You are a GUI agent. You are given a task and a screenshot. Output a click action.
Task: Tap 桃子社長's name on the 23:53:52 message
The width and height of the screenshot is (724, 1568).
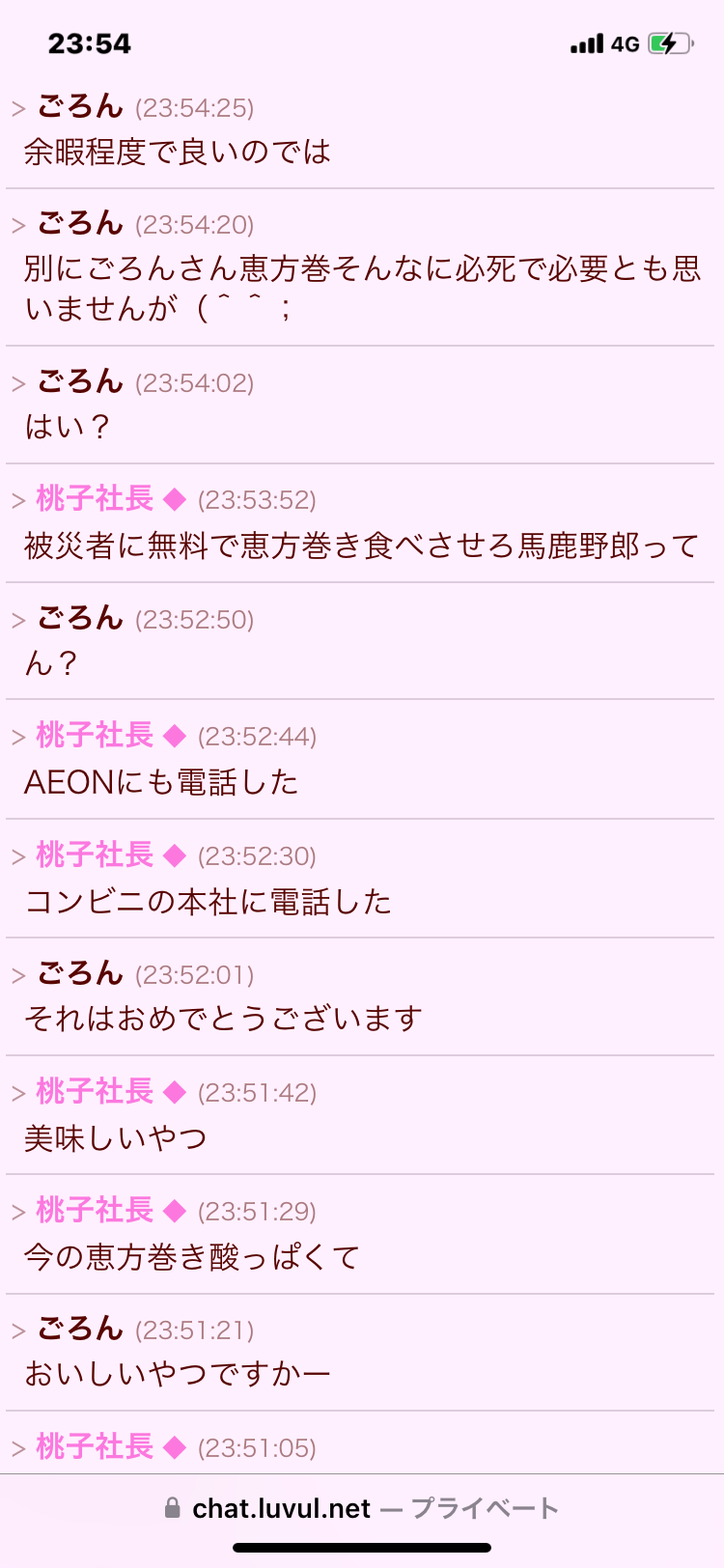pyautogui.click(x=96, y=499)
